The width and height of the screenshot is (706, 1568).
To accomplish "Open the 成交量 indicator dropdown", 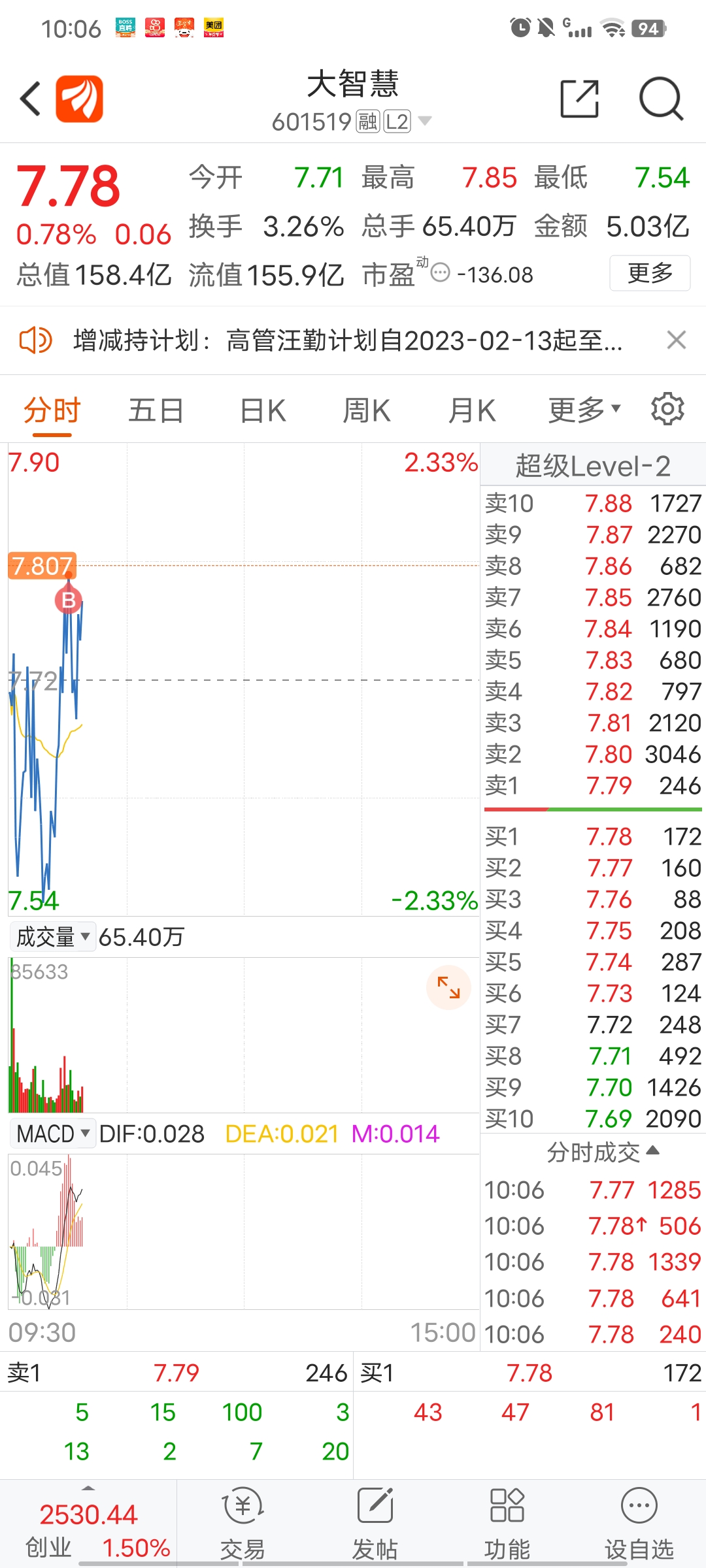I will [52, 937].
